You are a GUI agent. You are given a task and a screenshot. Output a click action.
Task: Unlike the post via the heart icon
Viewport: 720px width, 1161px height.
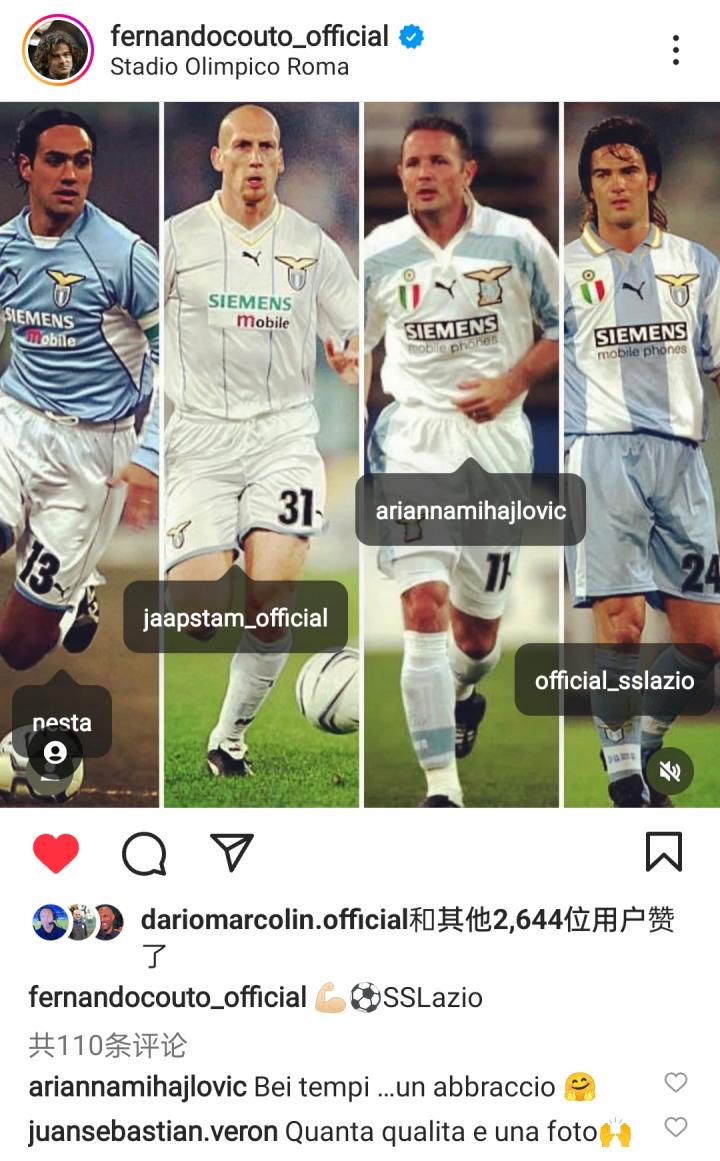point(56,853)
